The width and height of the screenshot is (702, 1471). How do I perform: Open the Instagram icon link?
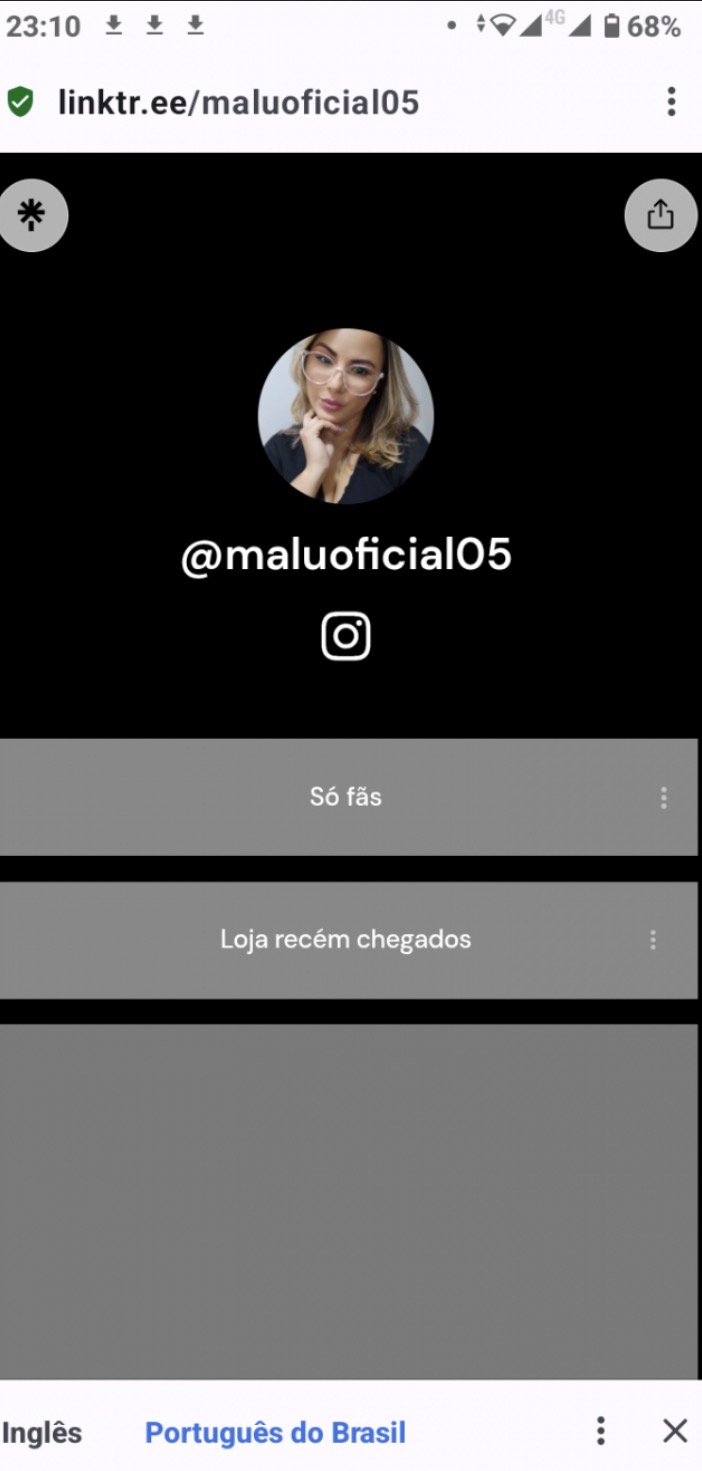(x=346, y=636)
